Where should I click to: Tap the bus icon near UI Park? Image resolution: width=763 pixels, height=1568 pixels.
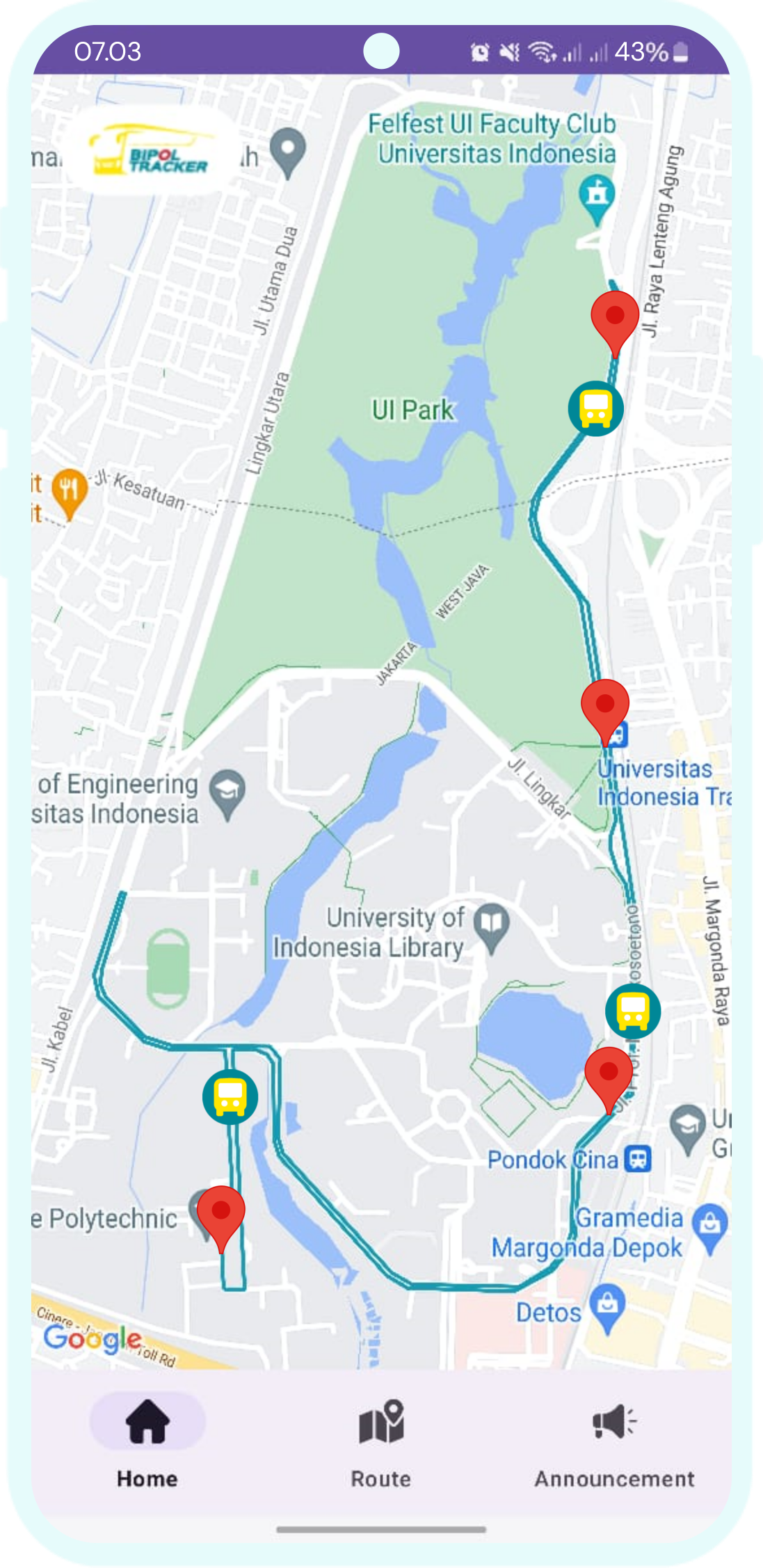click(x=595, y=408)
